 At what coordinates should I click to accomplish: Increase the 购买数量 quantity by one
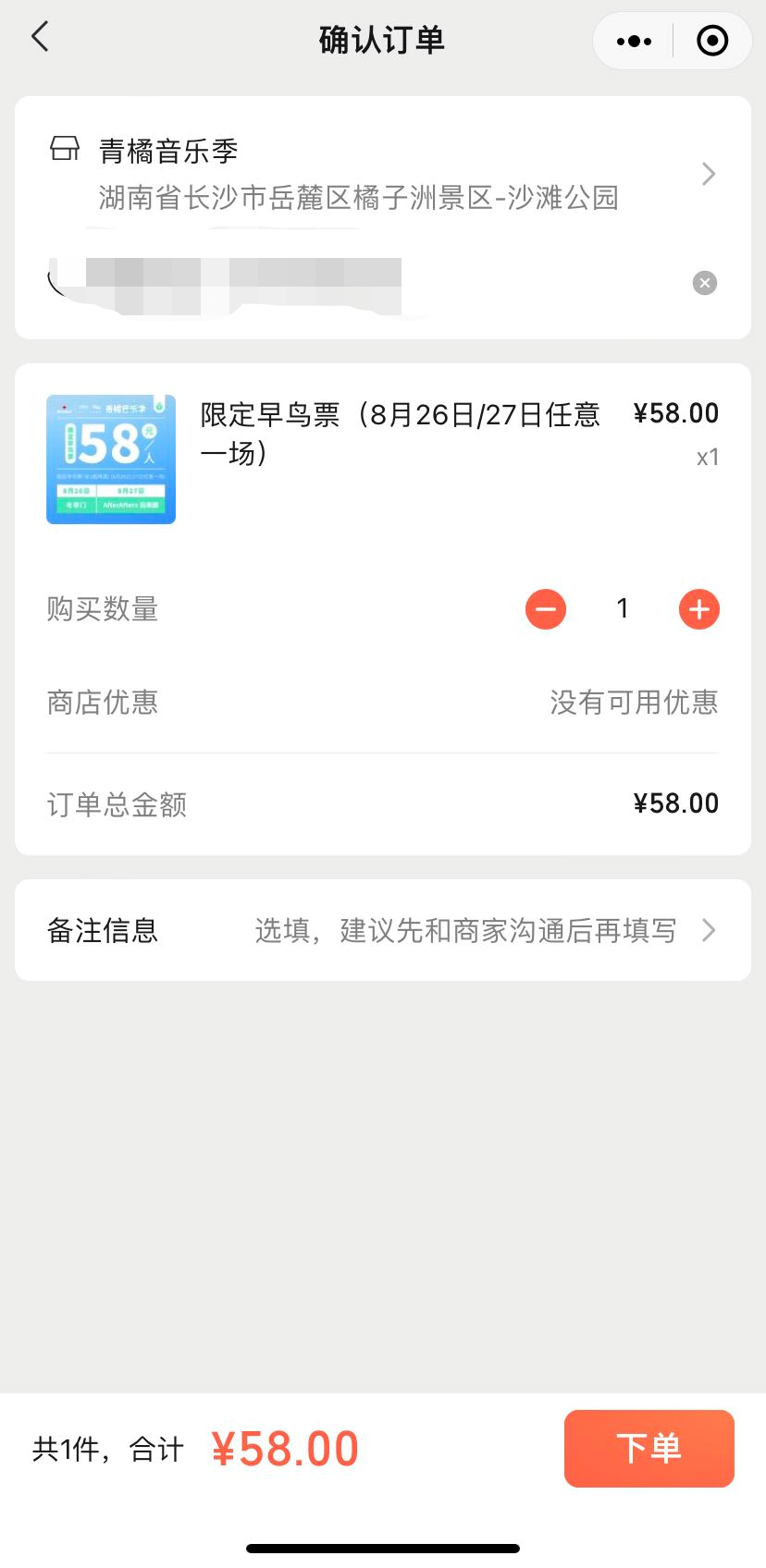(x=699, y=609)
